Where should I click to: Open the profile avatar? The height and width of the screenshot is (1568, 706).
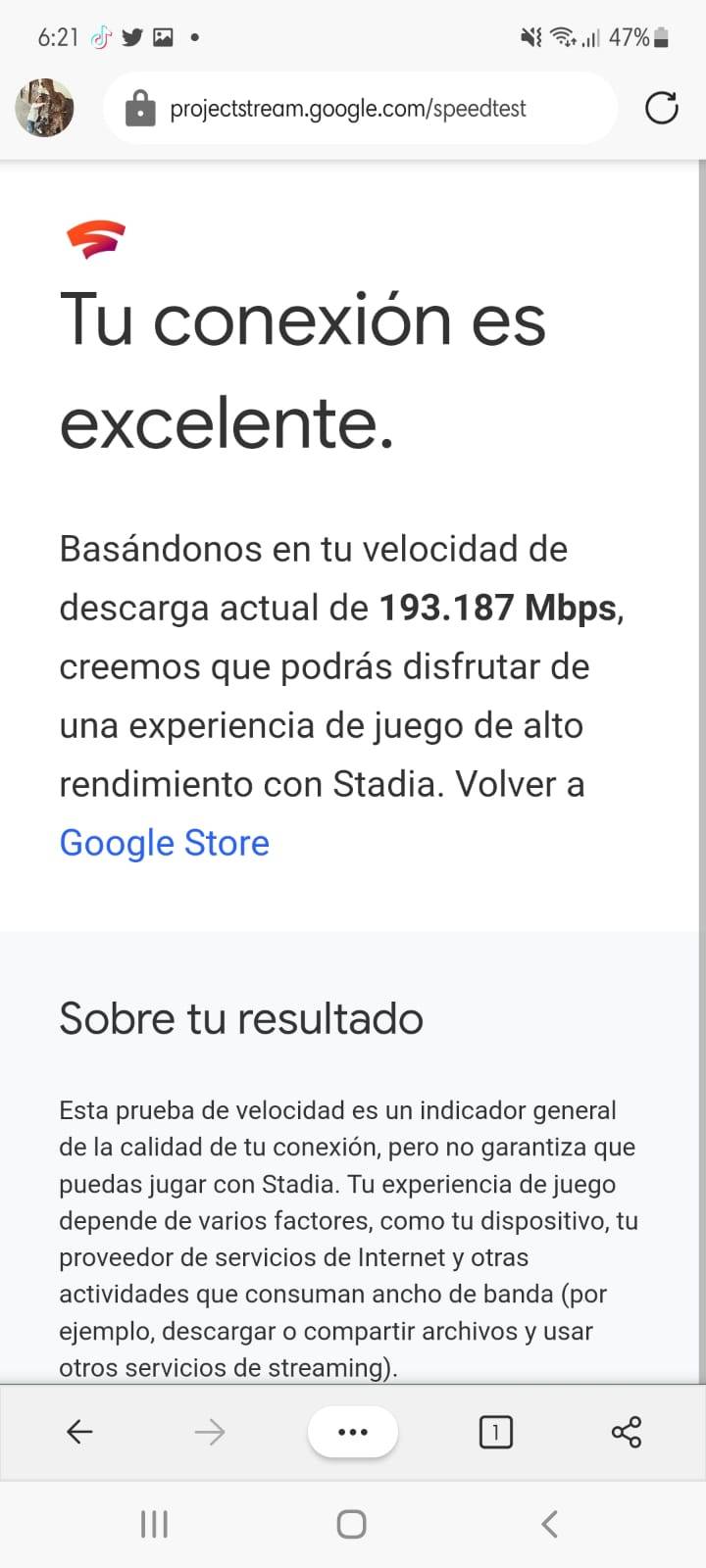pos(45,108)
